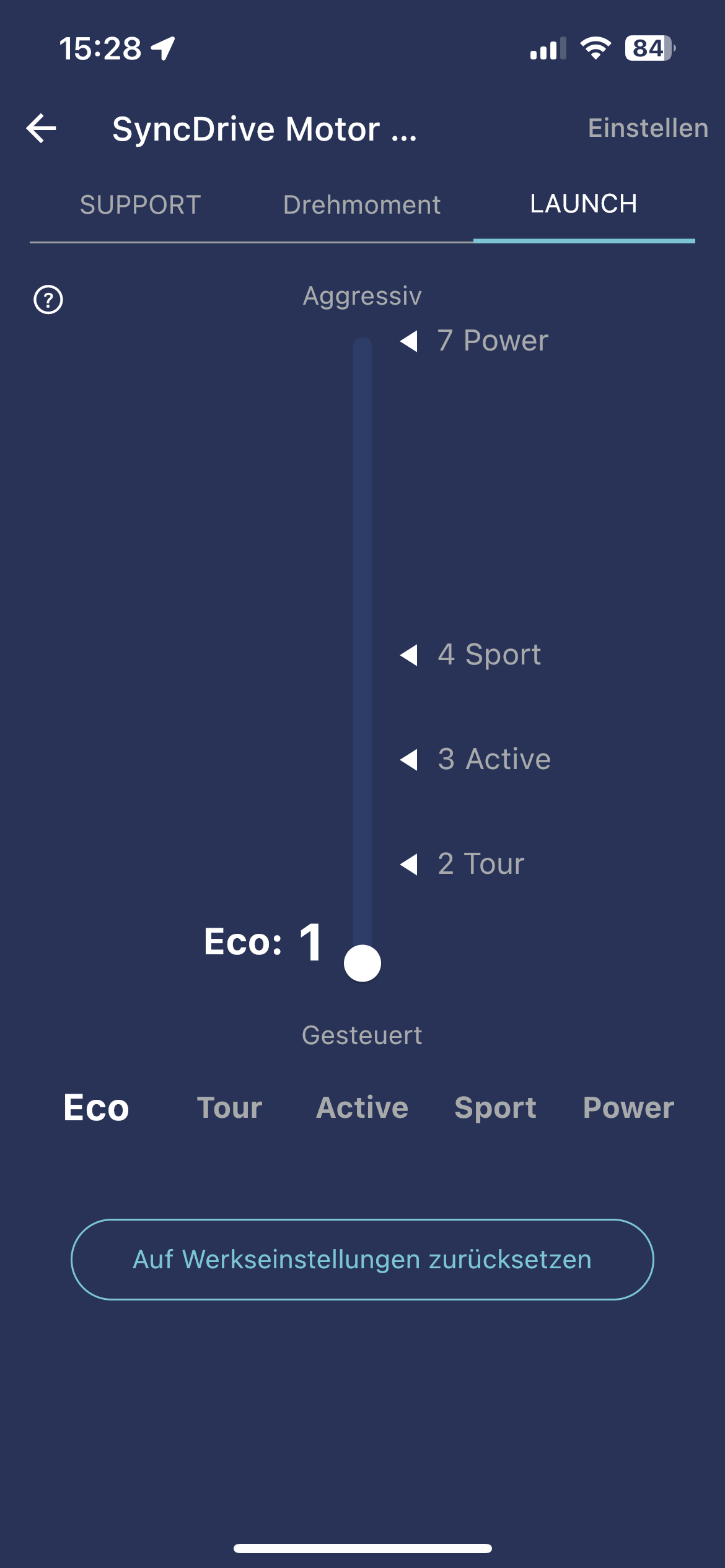This screenshot has height=1568, width=725.
Task: Tap the white slider handle at Eco
Action: pyautogui.click(x=362, y=964)
